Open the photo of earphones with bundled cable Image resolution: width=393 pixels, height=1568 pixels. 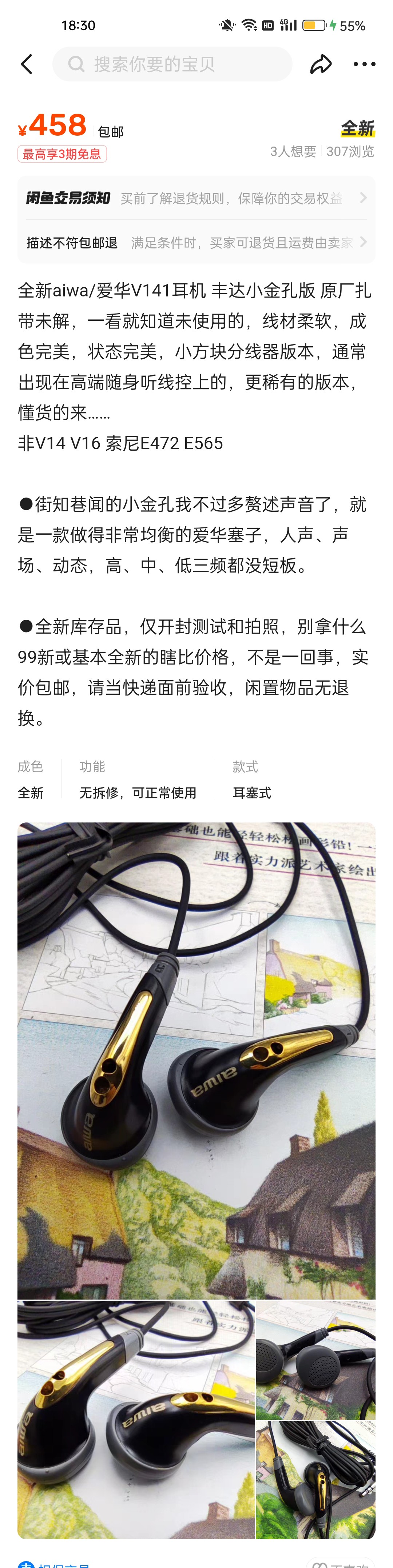[315, 1479]
